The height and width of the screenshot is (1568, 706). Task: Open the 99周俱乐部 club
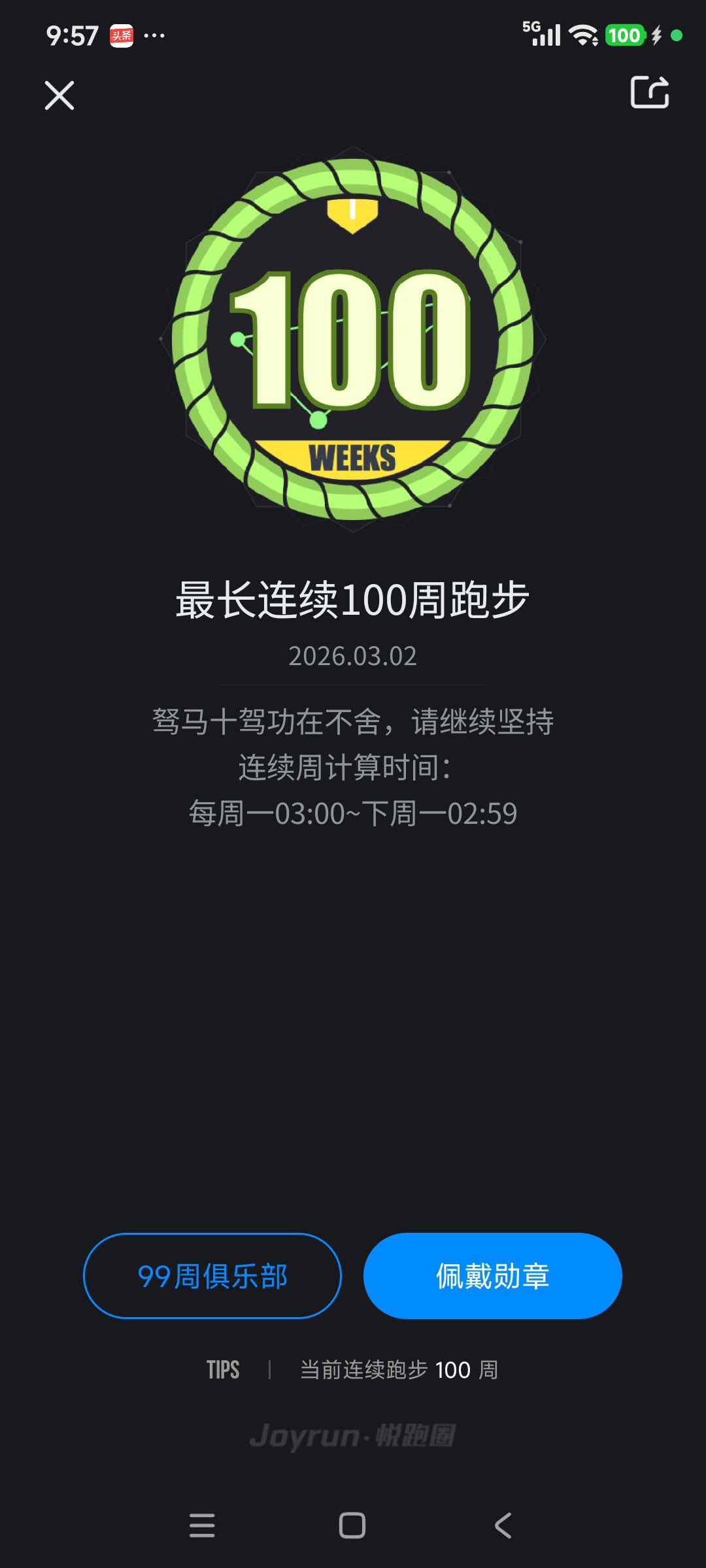click(212, 1276)
